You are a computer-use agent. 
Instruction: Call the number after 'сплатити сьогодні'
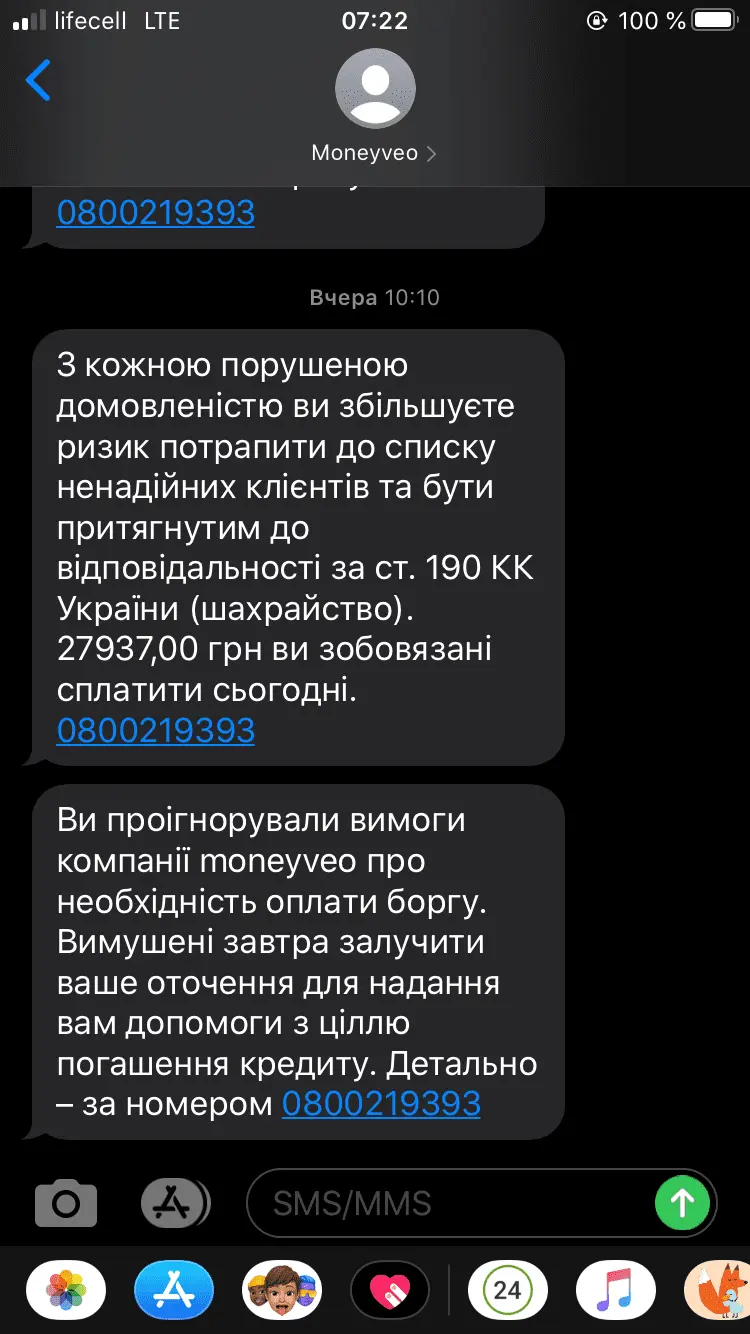coord(156,731)
